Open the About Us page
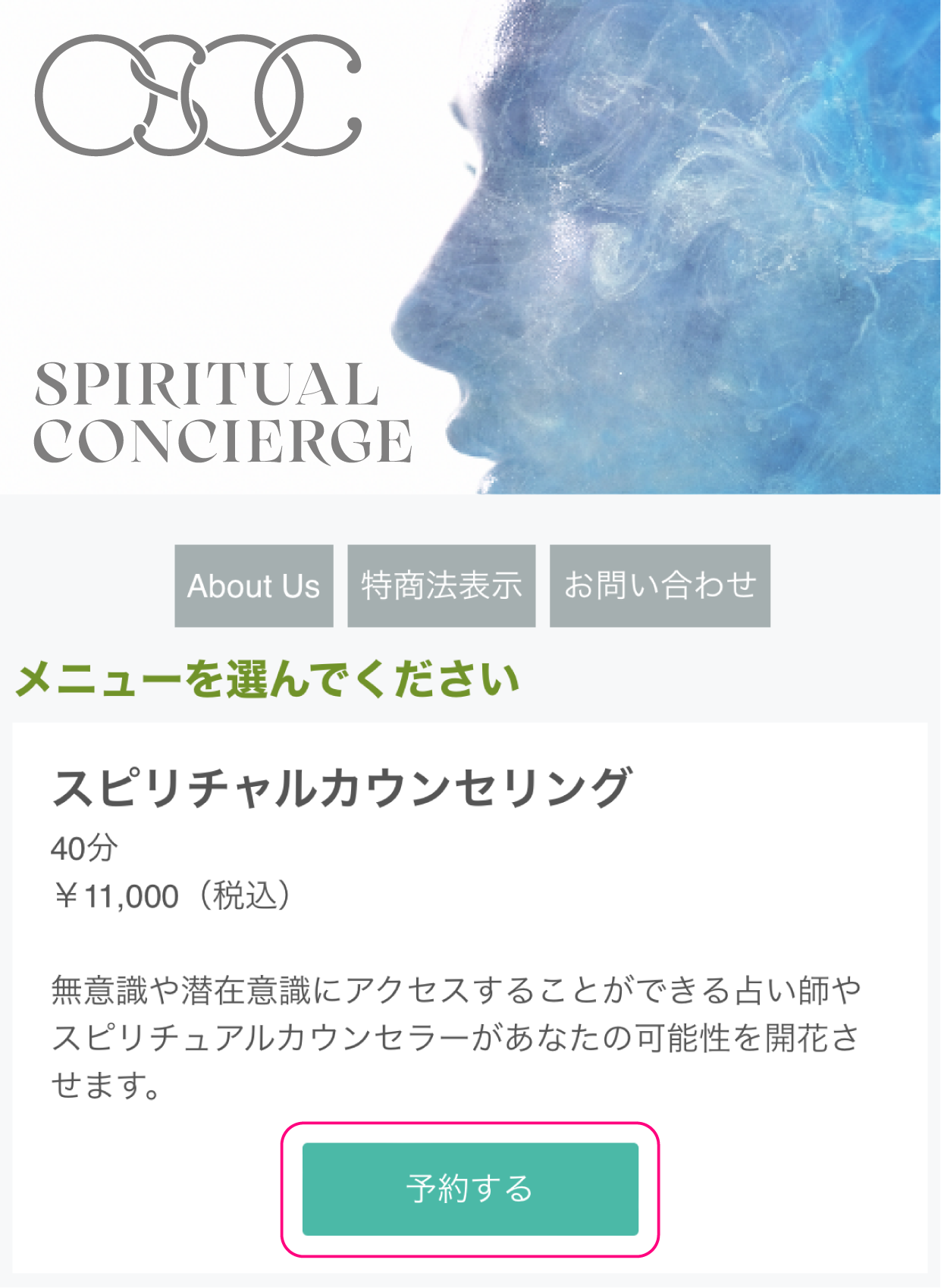 pyautogui.click(x=253, y=586)
